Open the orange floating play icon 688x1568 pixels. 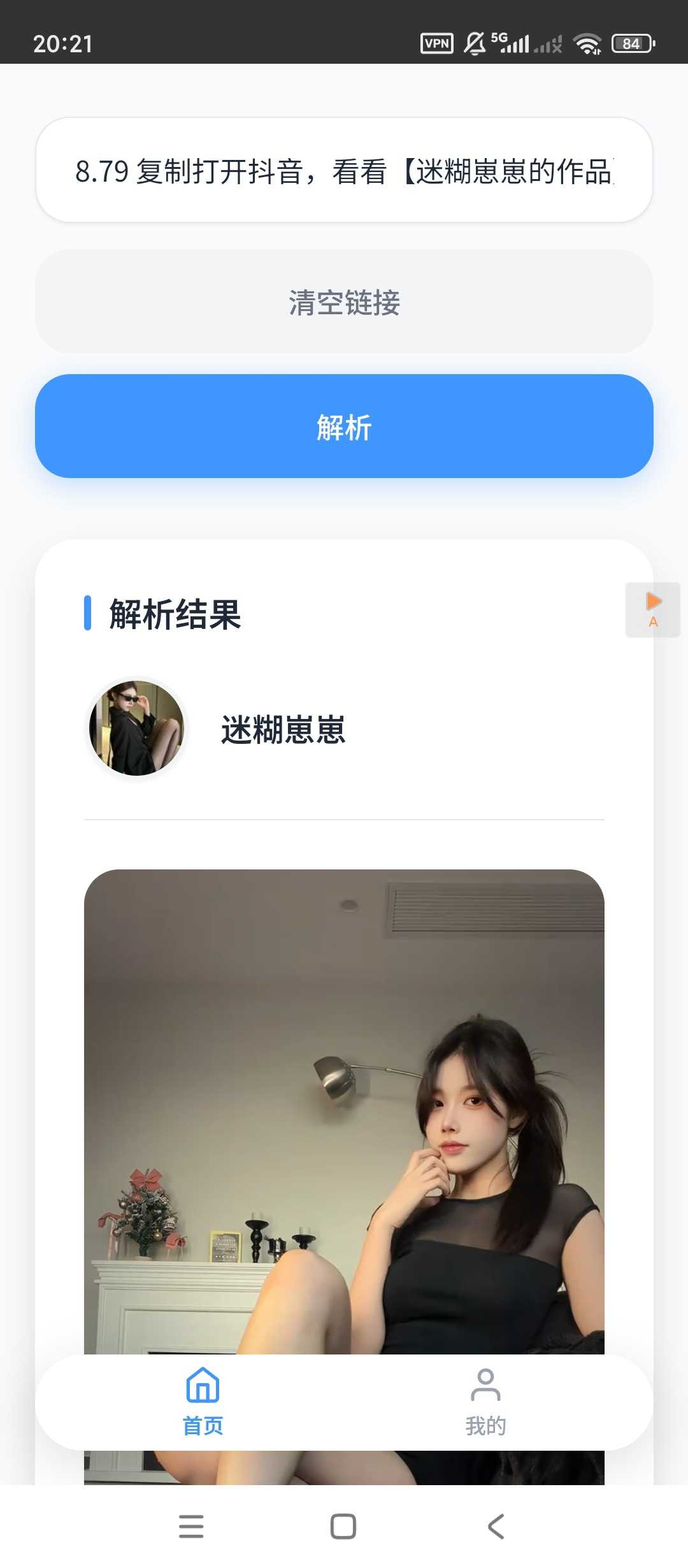(653, 609)
